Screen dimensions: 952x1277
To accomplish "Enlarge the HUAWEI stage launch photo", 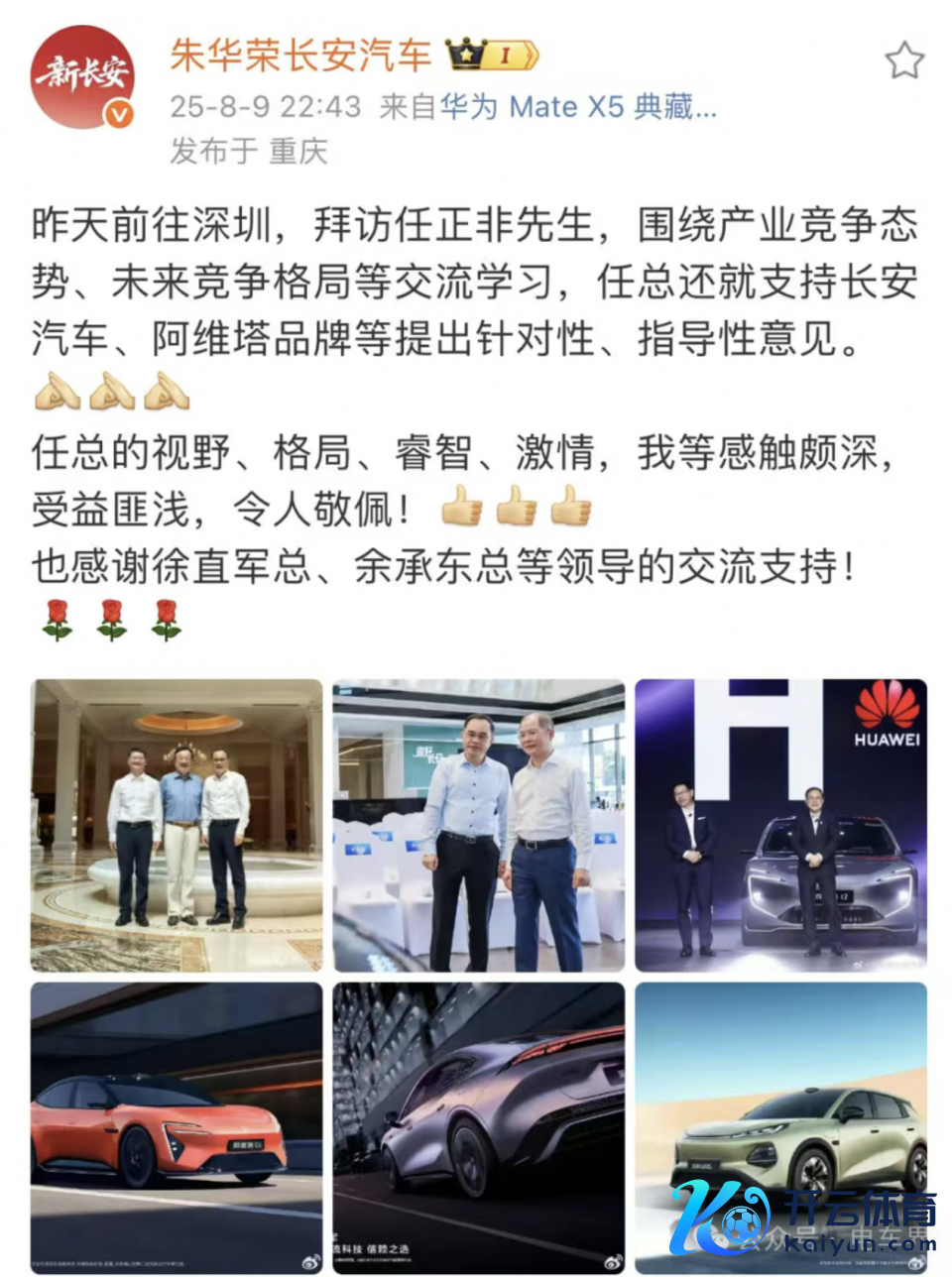I will point(780,825).
